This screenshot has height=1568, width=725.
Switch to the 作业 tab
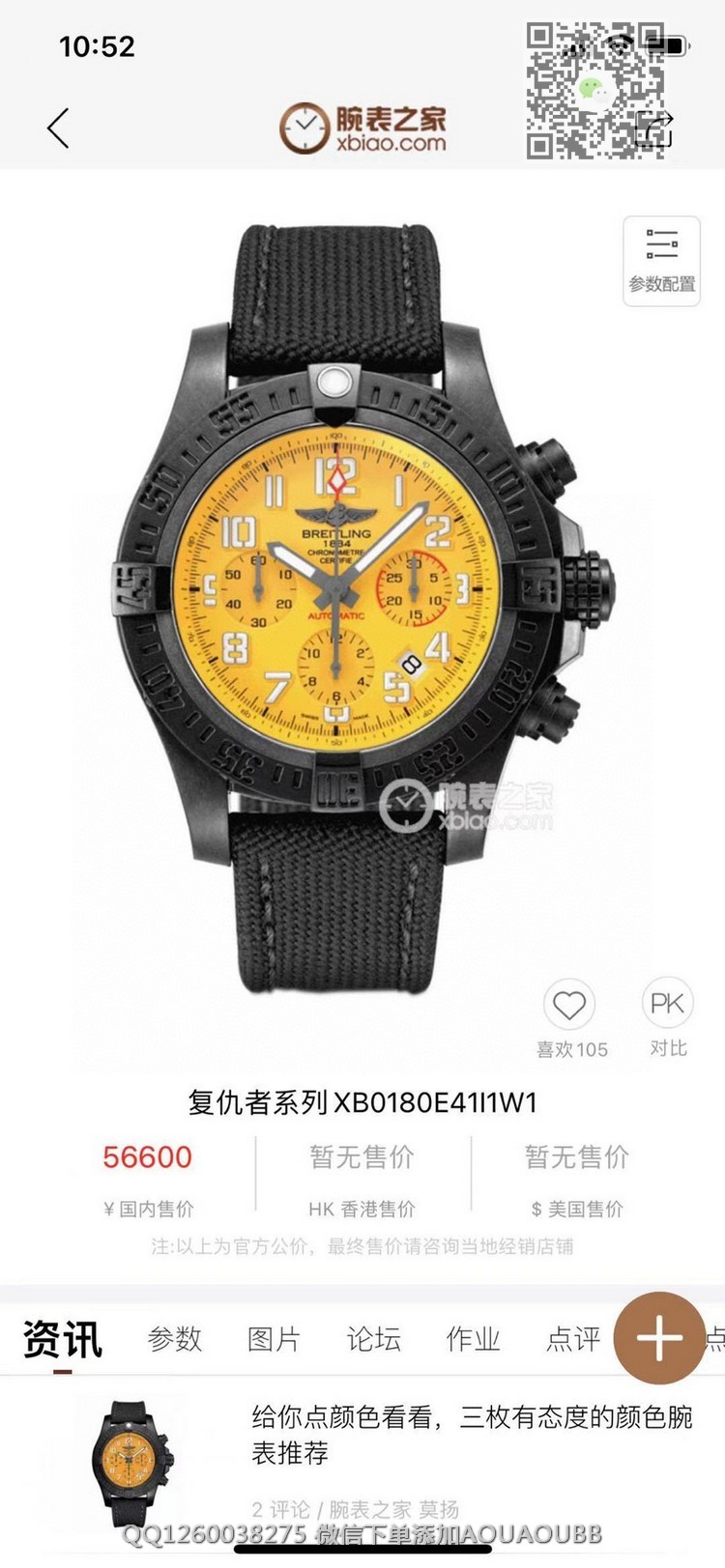point(474,1339)
